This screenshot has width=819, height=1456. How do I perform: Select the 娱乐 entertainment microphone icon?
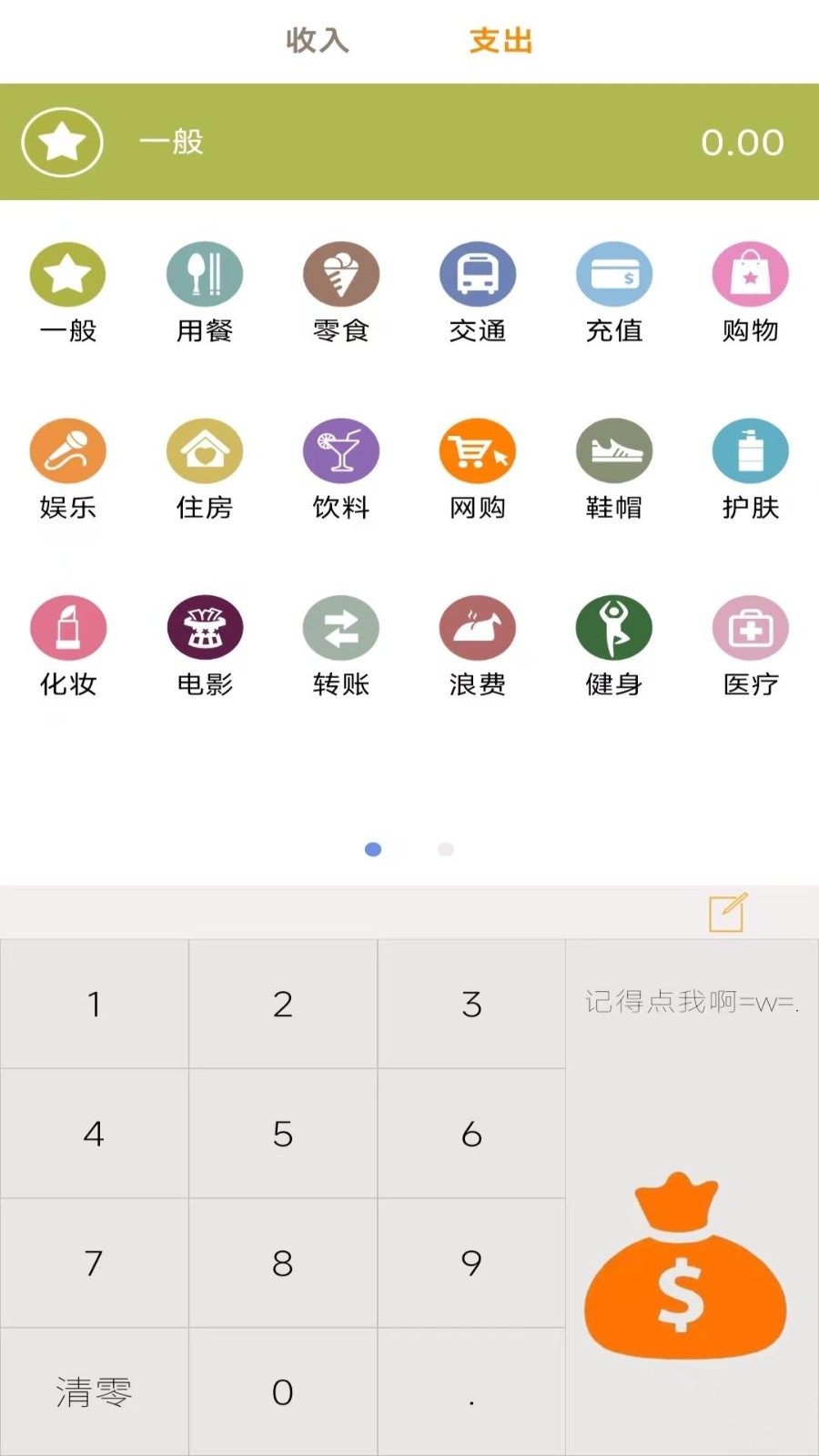pos(67,449)
